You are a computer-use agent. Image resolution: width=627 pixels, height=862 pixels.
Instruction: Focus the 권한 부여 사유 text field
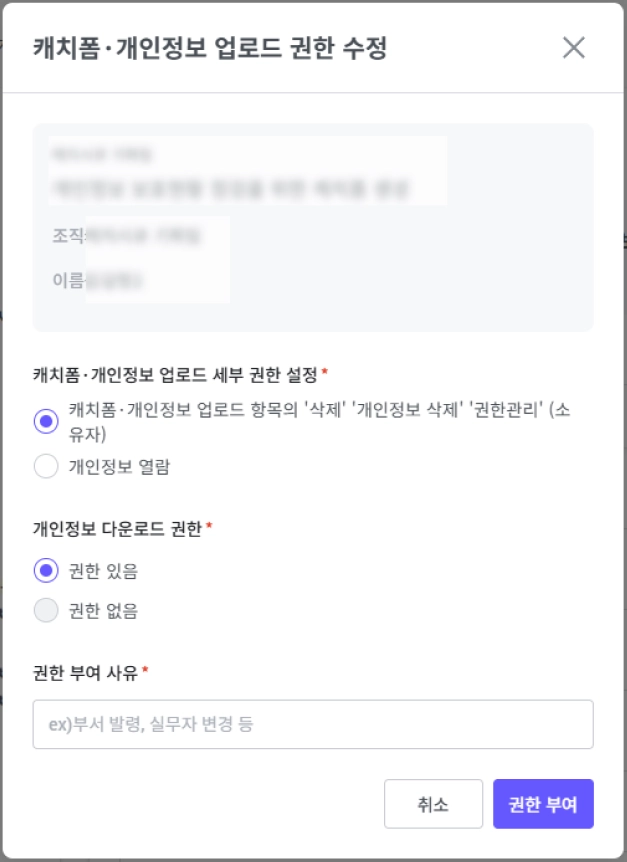pyautogui.click(x=313, y=724)
